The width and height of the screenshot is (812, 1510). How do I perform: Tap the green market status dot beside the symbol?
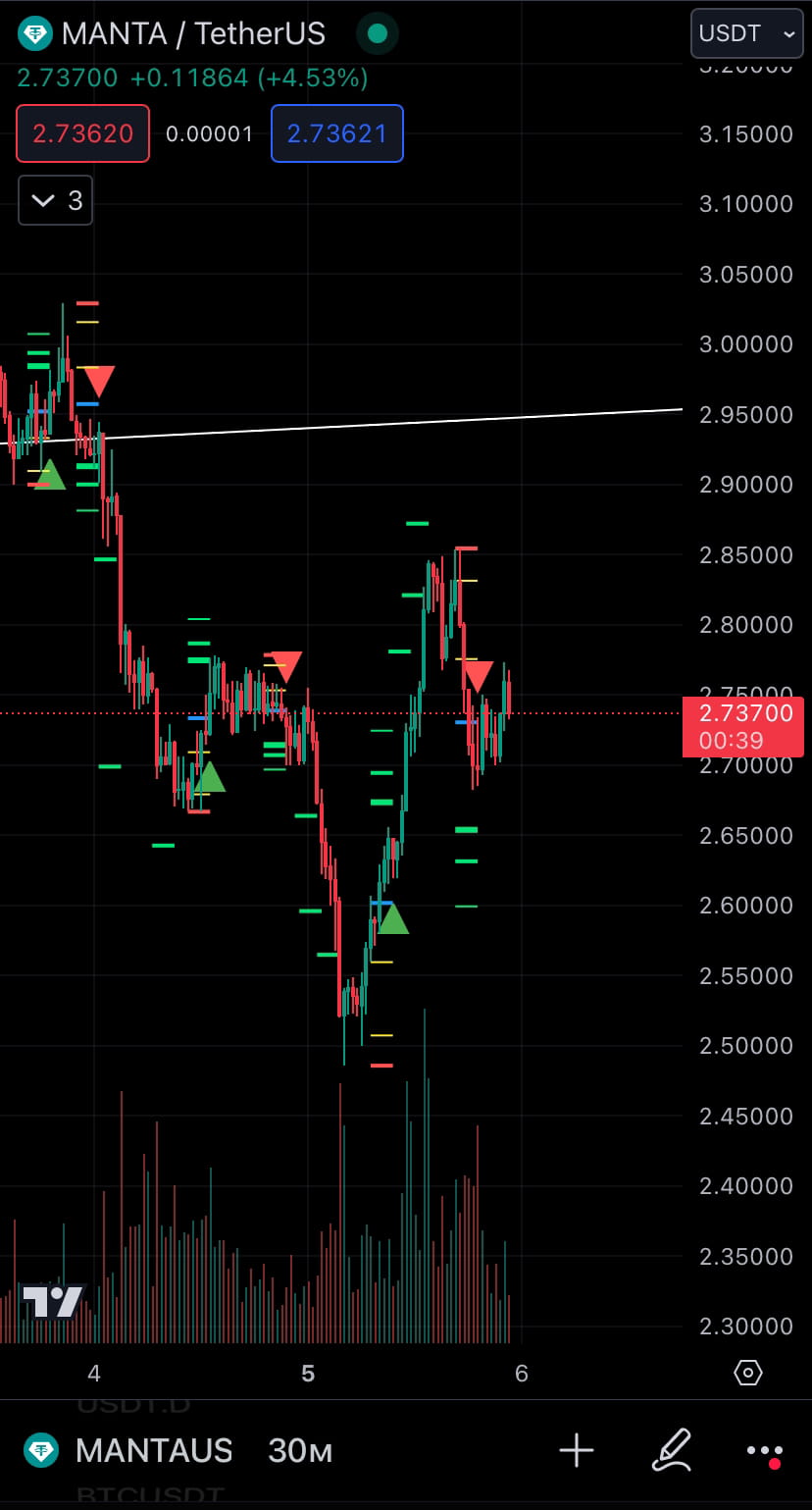[x=378, y=32]
